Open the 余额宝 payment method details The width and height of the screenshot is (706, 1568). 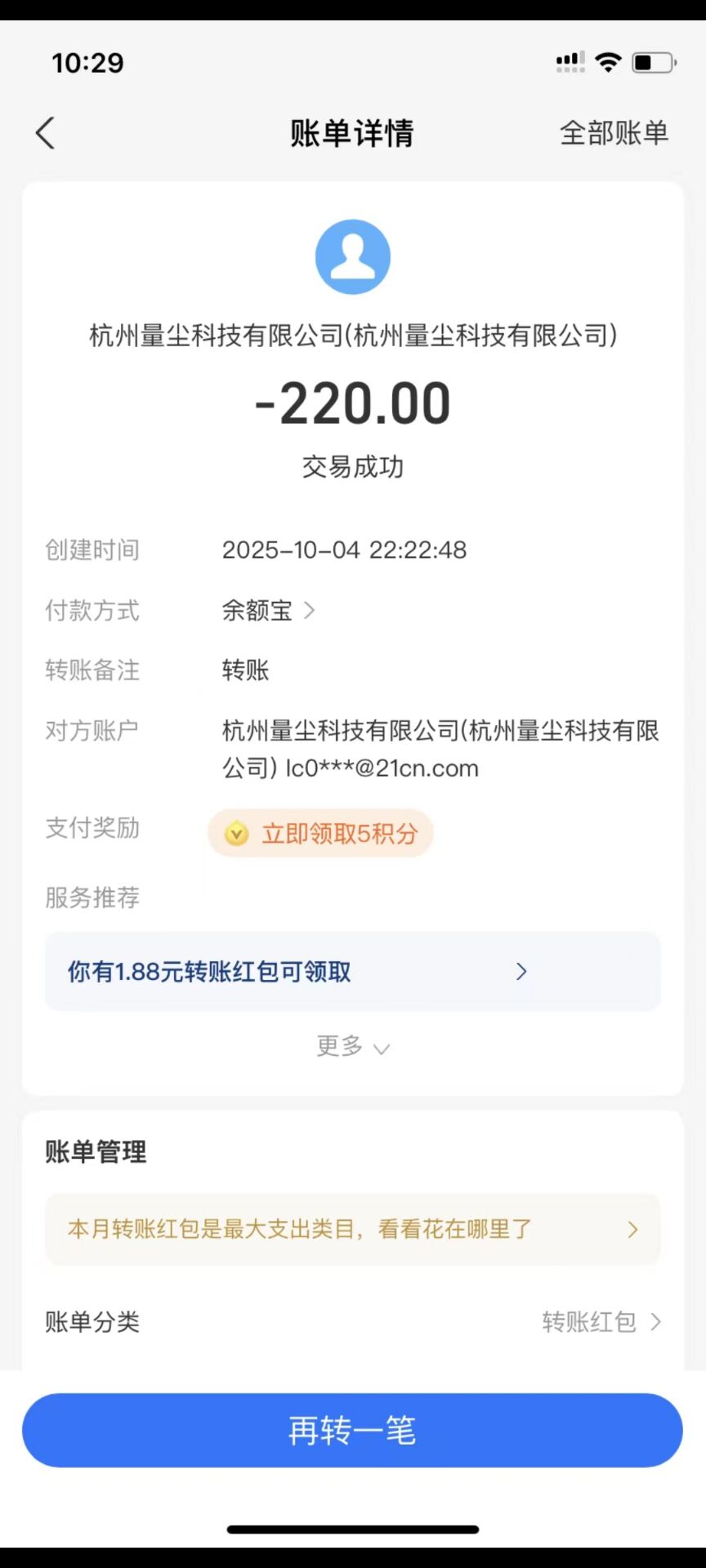tap(268, 610)
